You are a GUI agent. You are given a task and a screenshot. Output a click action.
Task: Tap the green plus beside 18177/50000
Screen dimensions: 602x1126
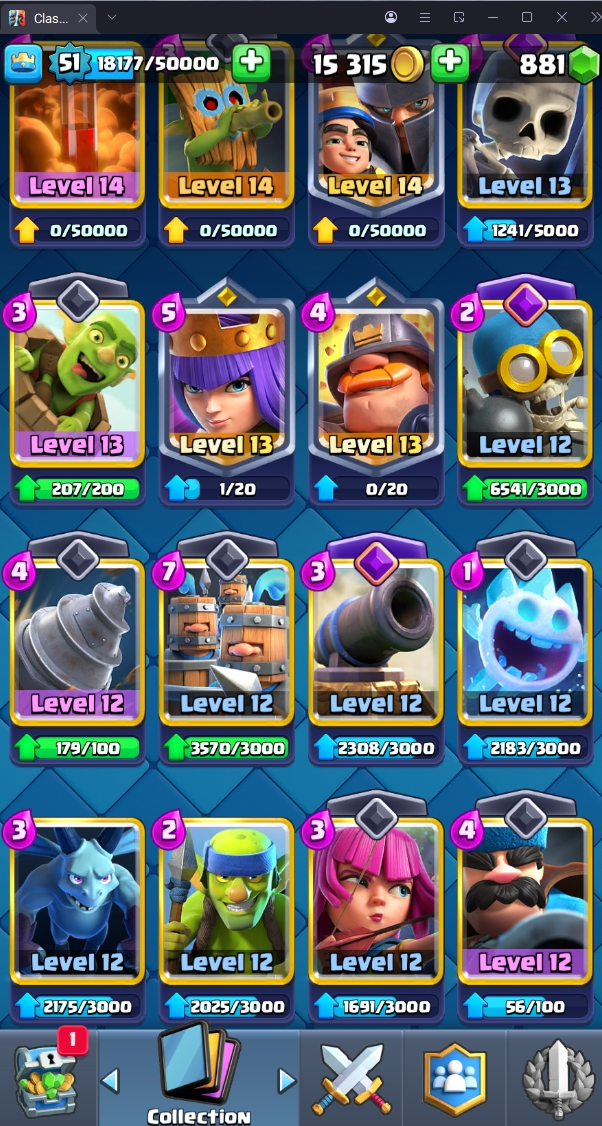pos(252,63)
